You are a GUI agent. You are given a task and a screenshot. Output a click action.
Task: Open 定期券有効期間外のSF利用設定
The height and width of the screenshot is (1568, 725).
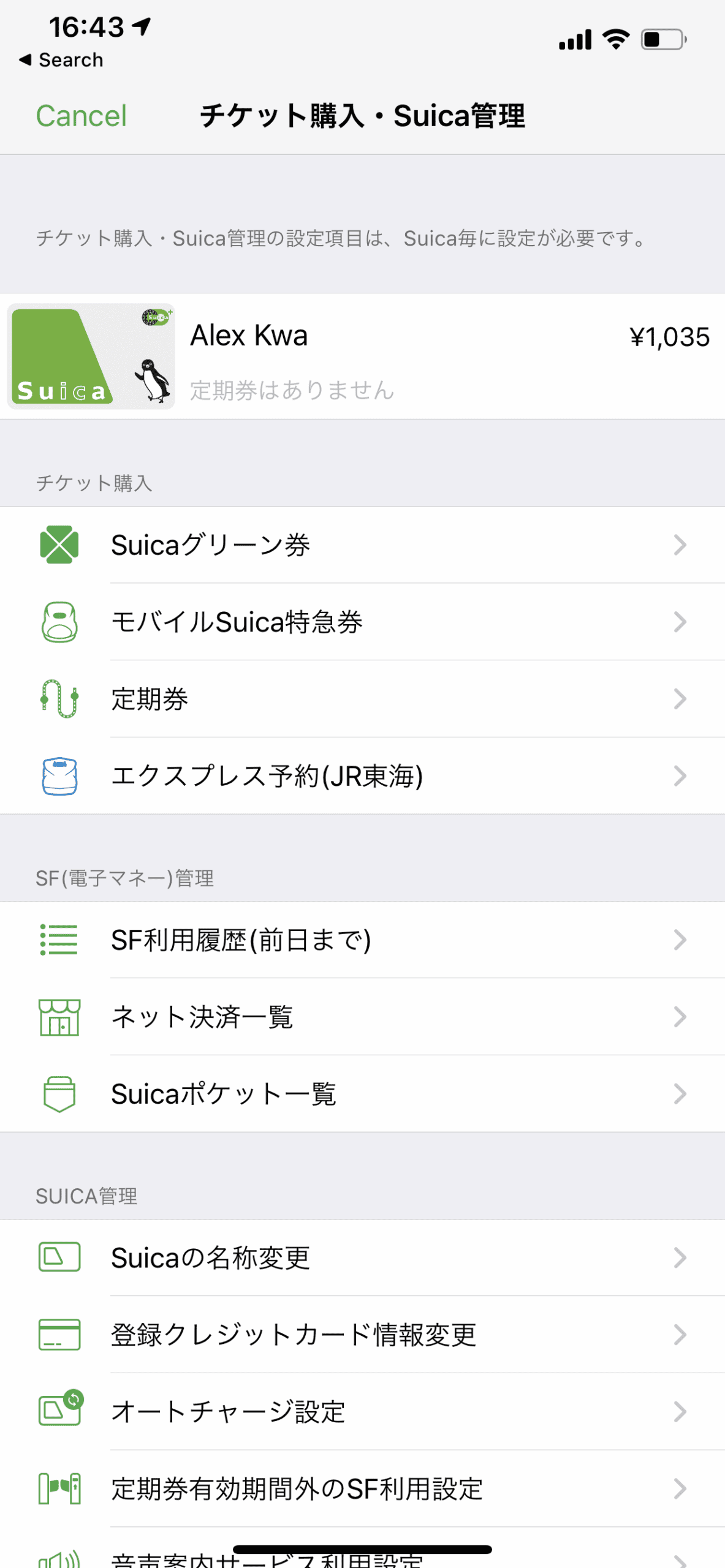point(362,1489)
